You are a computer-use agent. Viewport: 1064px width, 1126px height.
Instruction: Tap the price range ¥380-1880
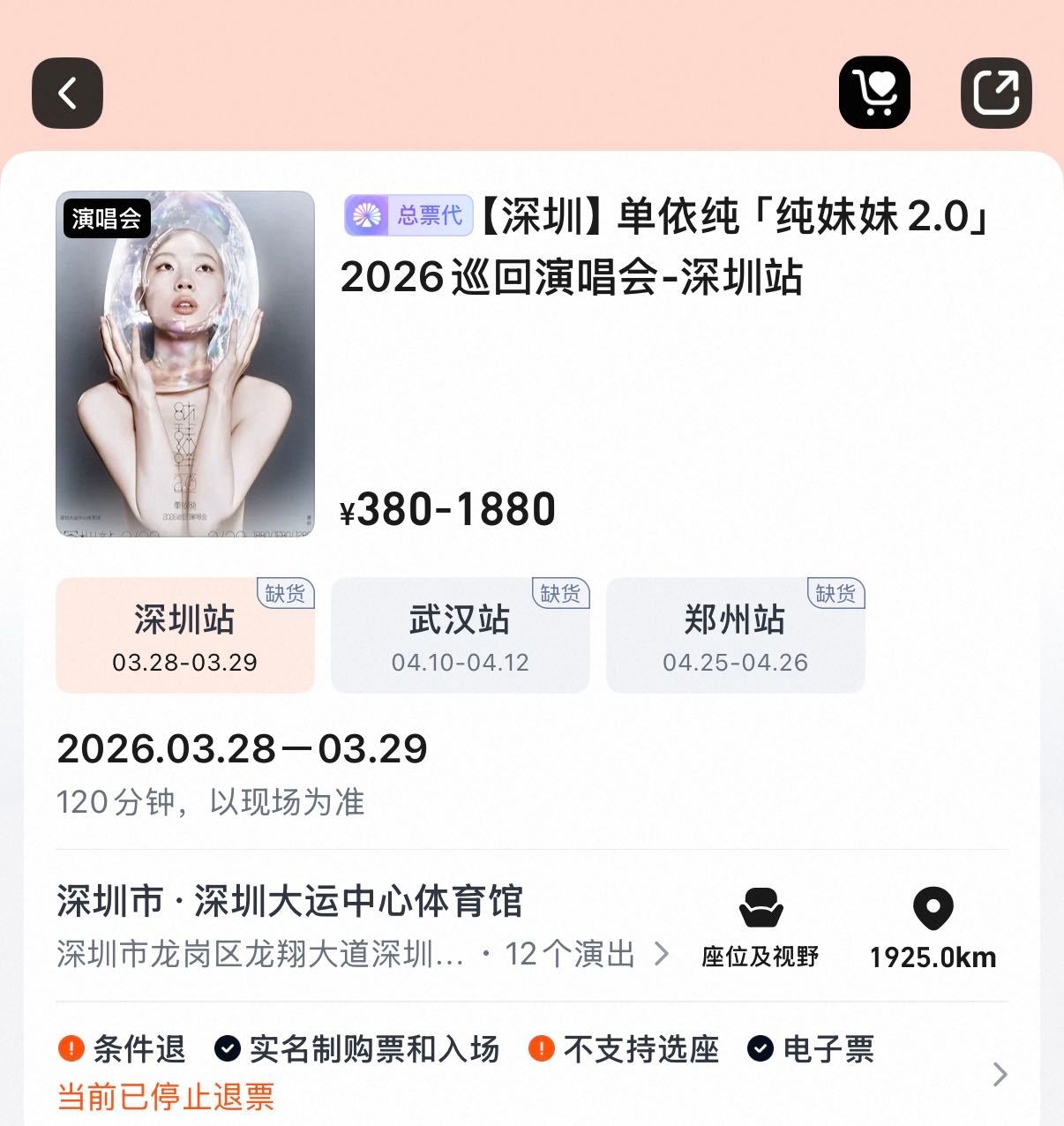pyautogui.click(x=446, y=508)
